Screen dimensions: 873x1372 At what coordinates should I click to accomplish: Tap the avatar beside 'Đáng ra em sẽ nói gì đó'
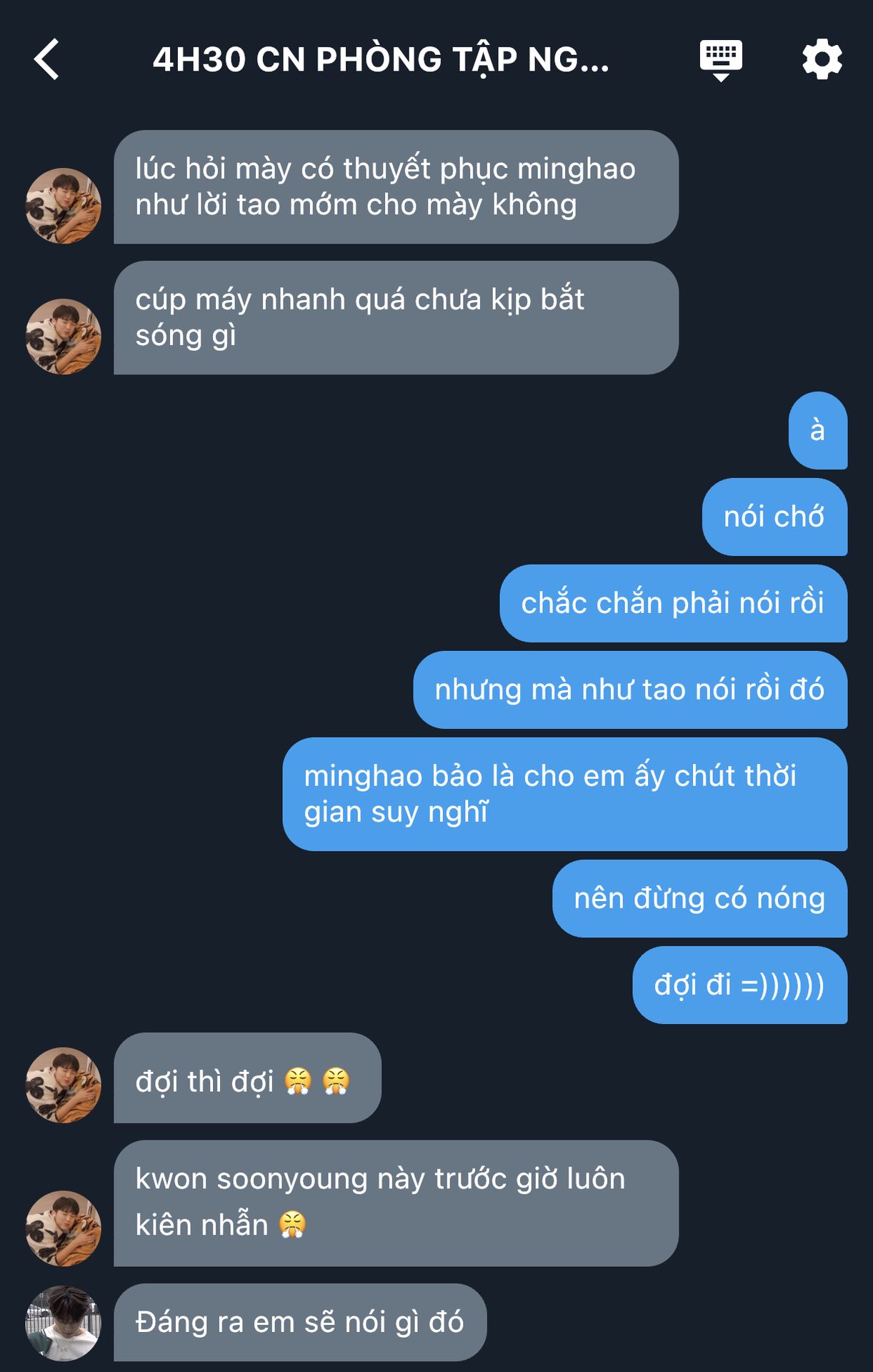point(64,1323)
